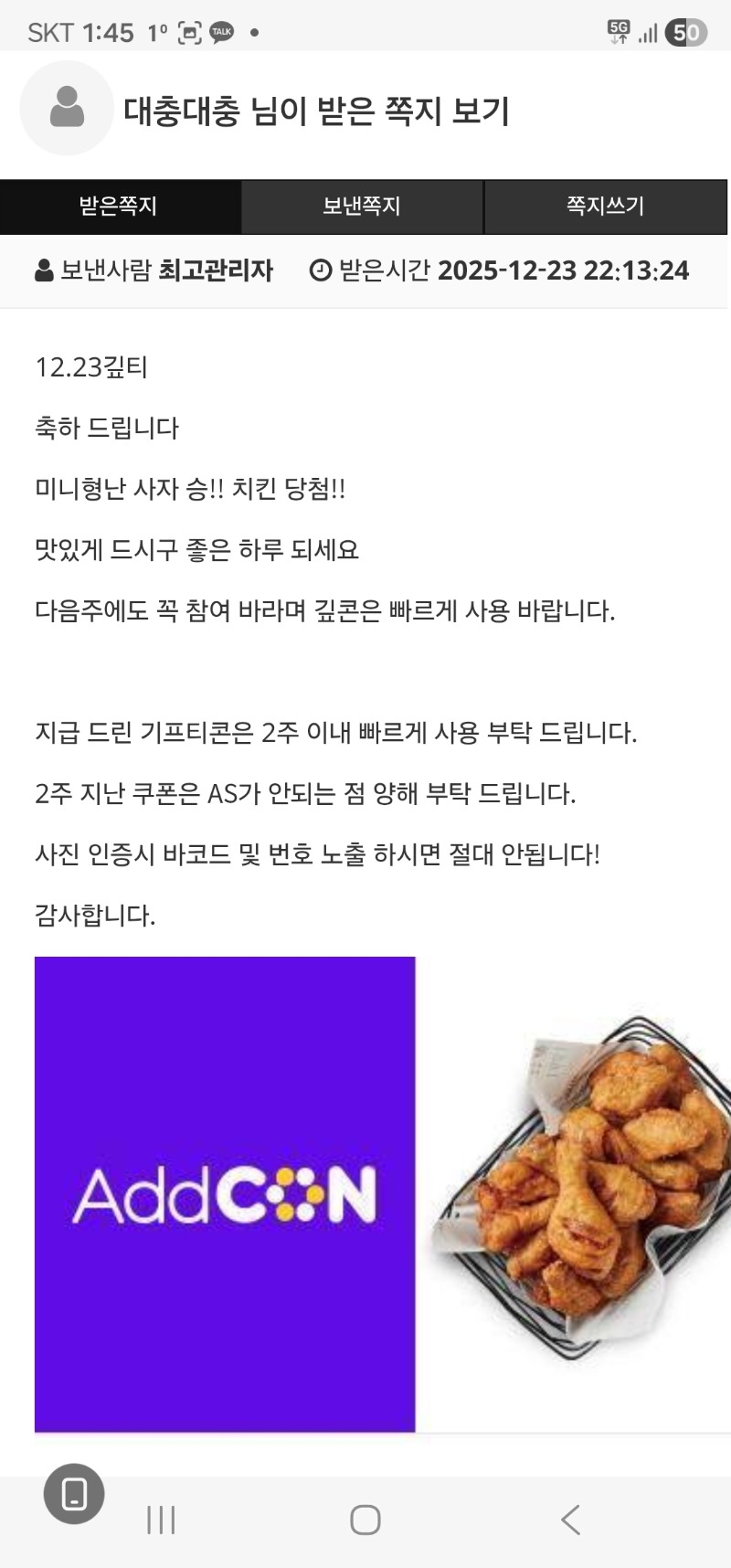The height and width of the screenshot is (1568, 731).
Task: Go to the system home screen
Action: pos(365,1520)
